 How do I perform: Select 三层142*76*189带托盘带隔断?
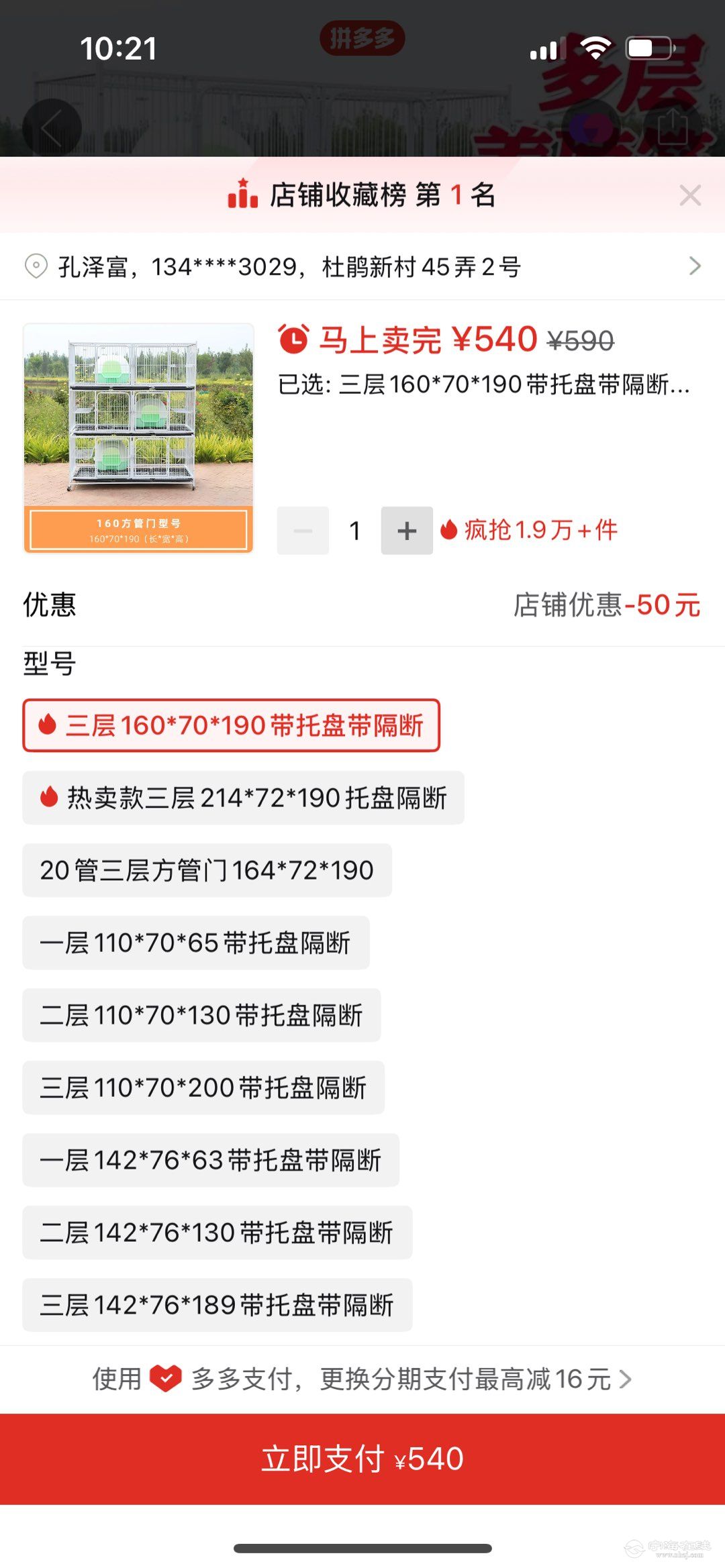[217, 1305]
